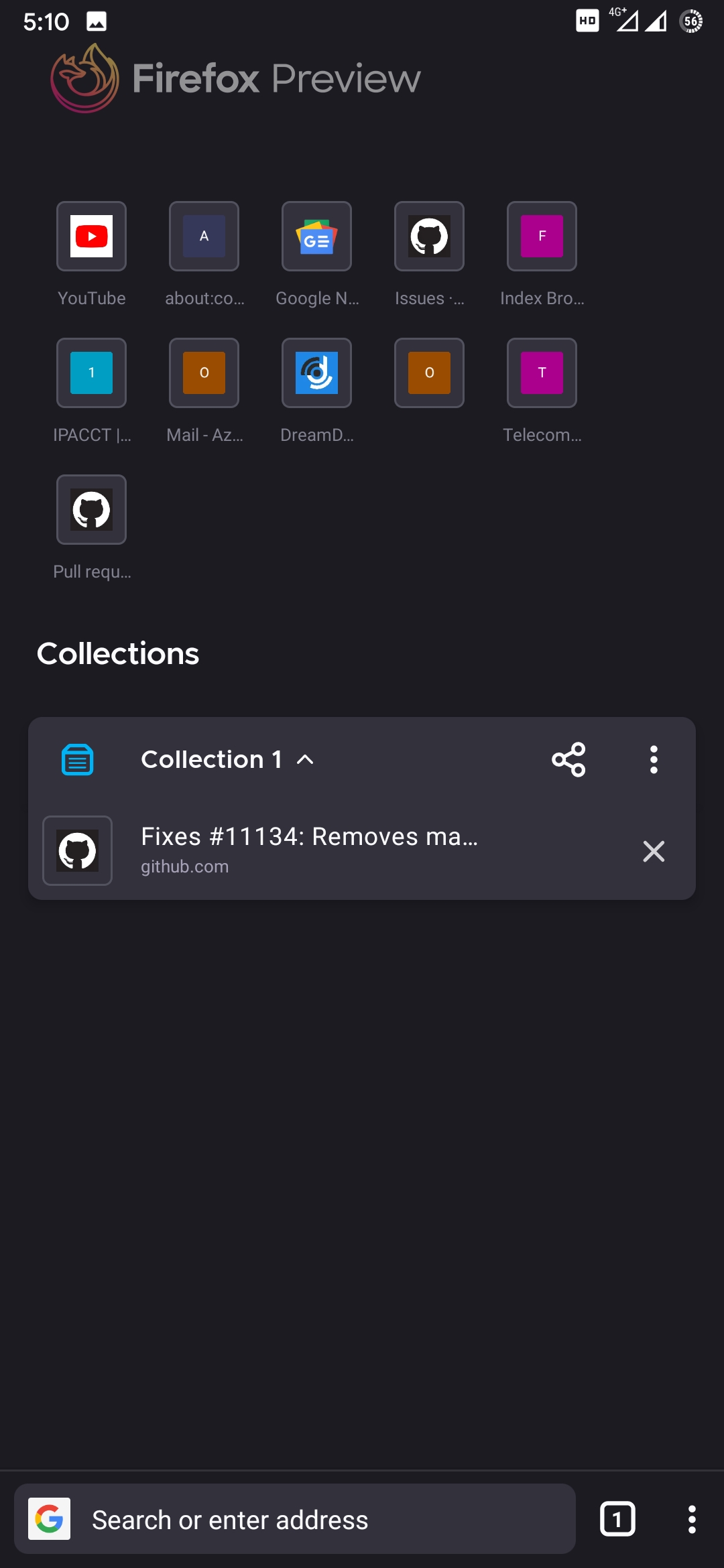
Task: Open Collection 1 overflow menu
Action: [x=654, y=759]
